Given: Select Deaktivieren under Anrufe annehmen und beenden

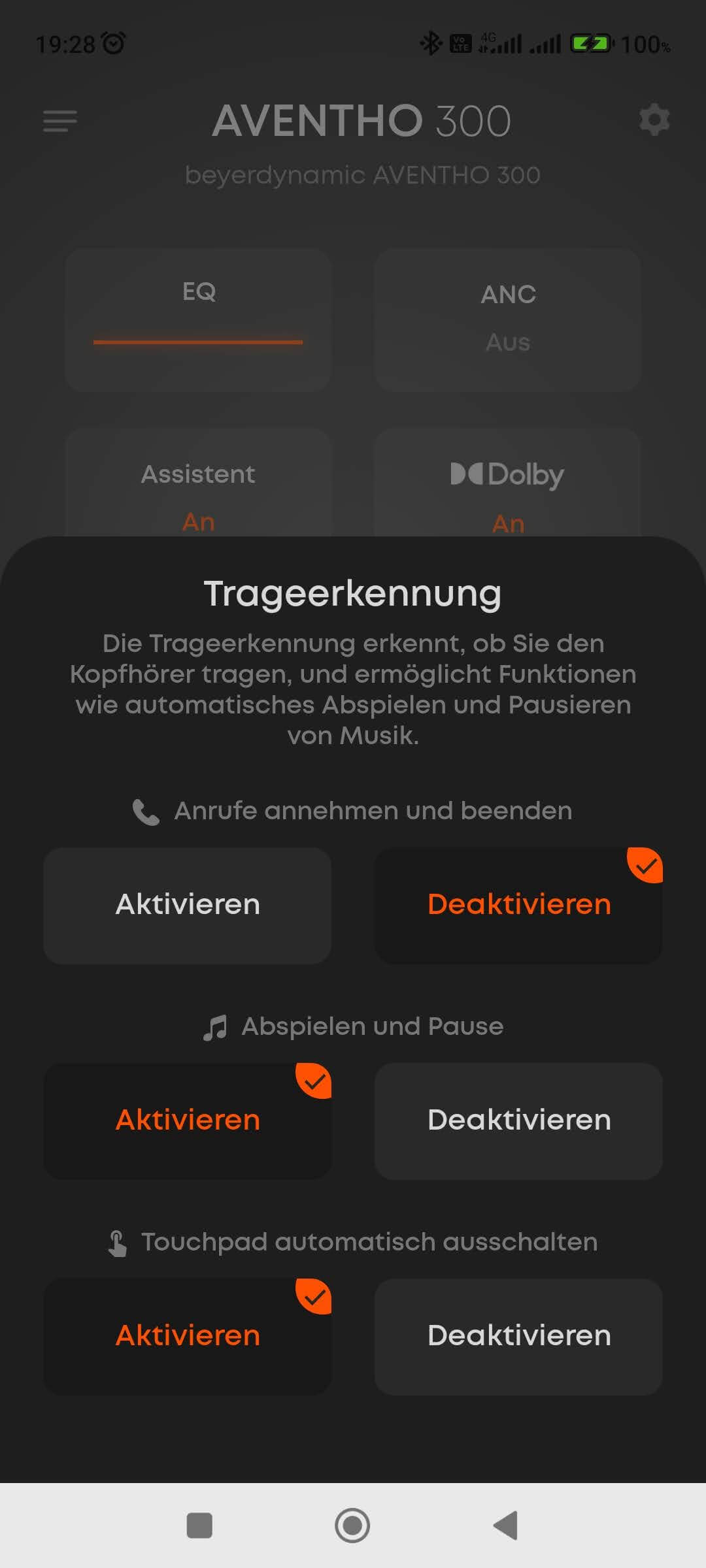Looking at the screenshot, I should point(518,905).
